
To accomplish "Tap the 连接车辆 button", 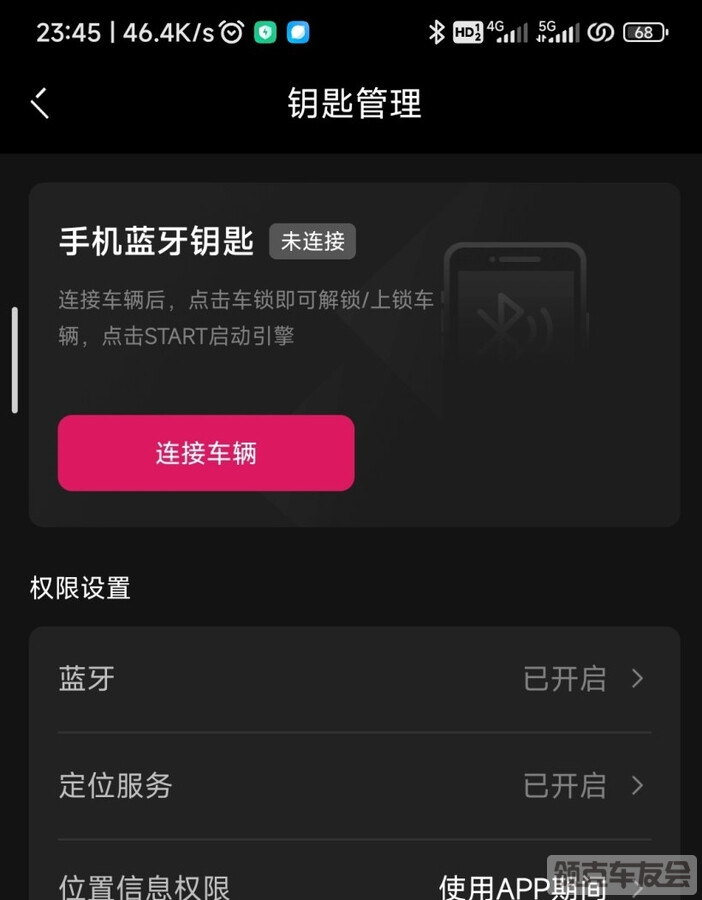I will [206, 453].
